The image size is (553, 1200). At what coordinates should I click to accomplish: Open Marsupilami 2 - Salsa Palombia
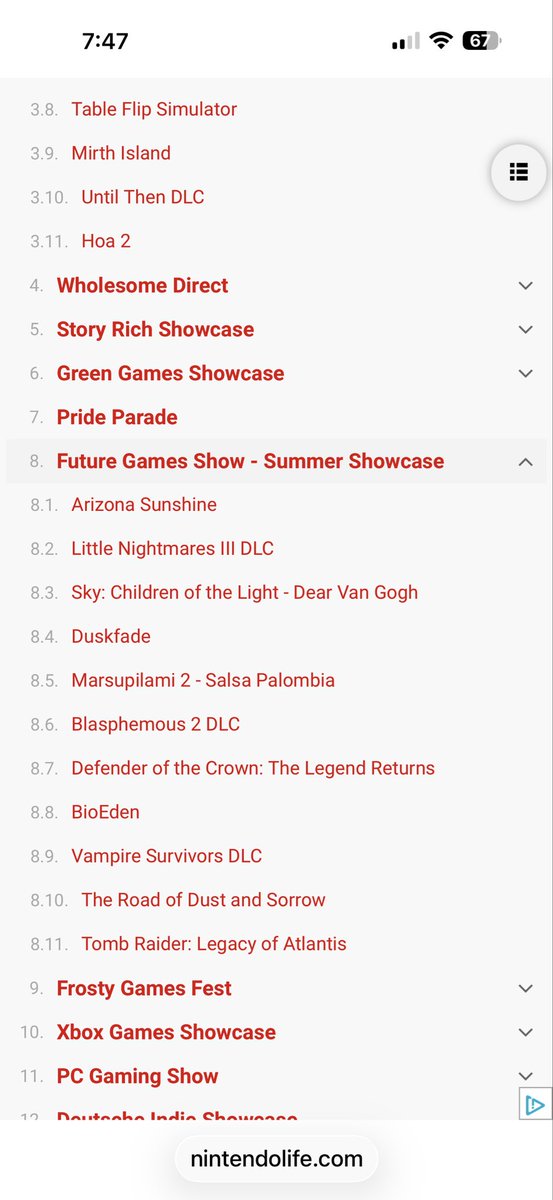[x=203, y=681]
